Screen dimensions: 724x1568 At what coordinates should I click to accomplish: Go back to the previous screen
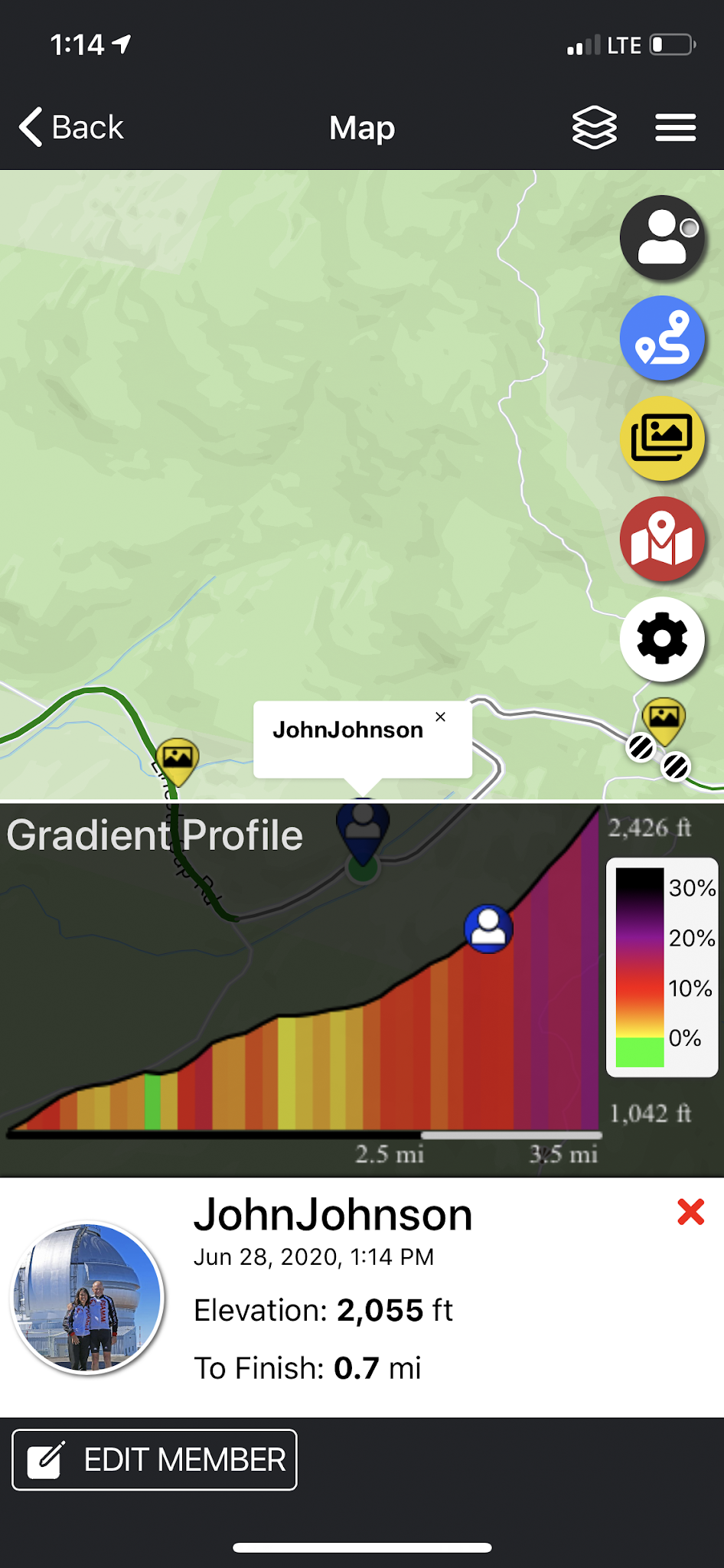click(x=71, y=127)
